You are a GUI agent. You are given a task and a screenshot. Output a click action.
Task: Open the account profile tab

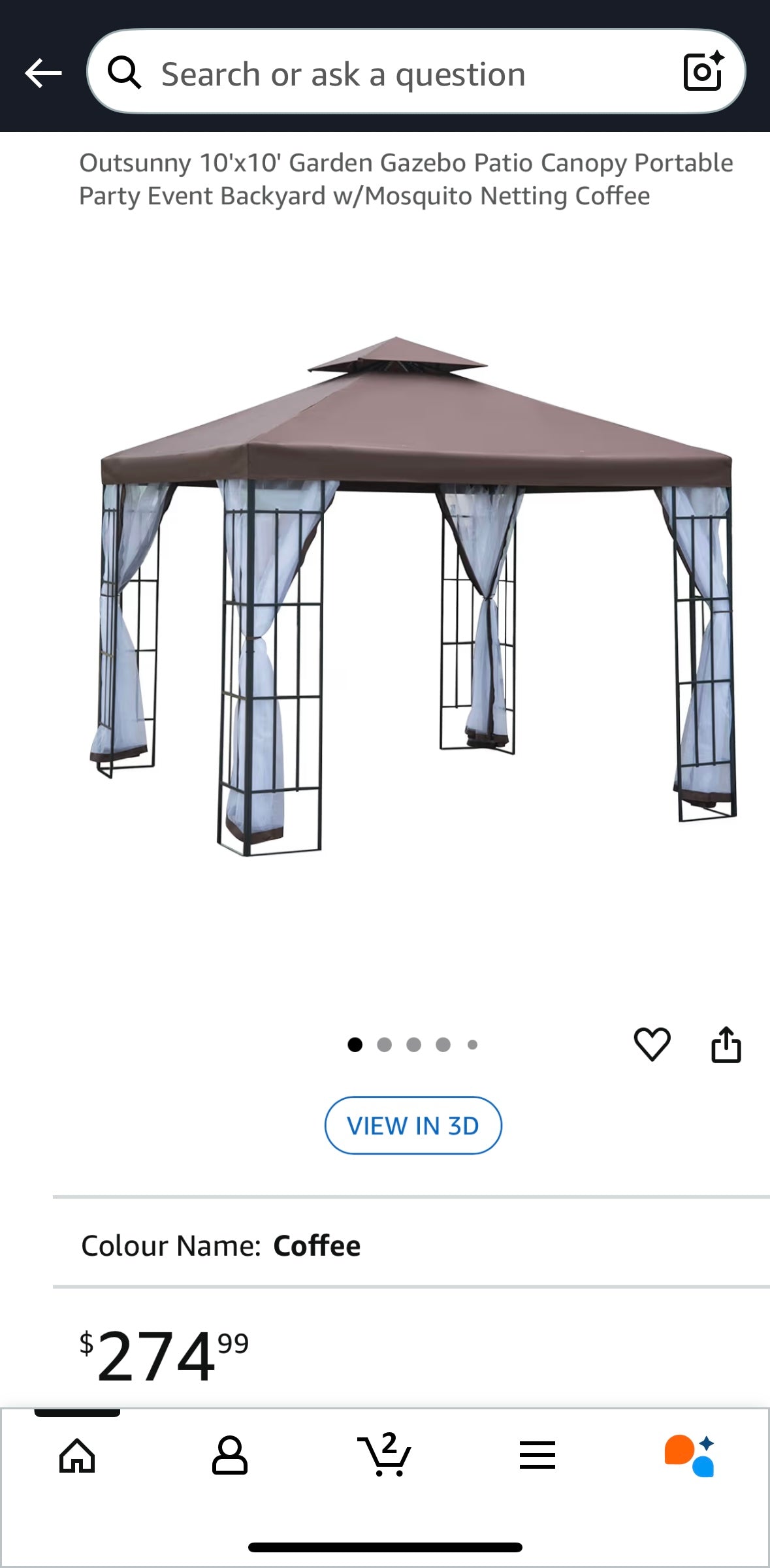(x=230, y=1455)
